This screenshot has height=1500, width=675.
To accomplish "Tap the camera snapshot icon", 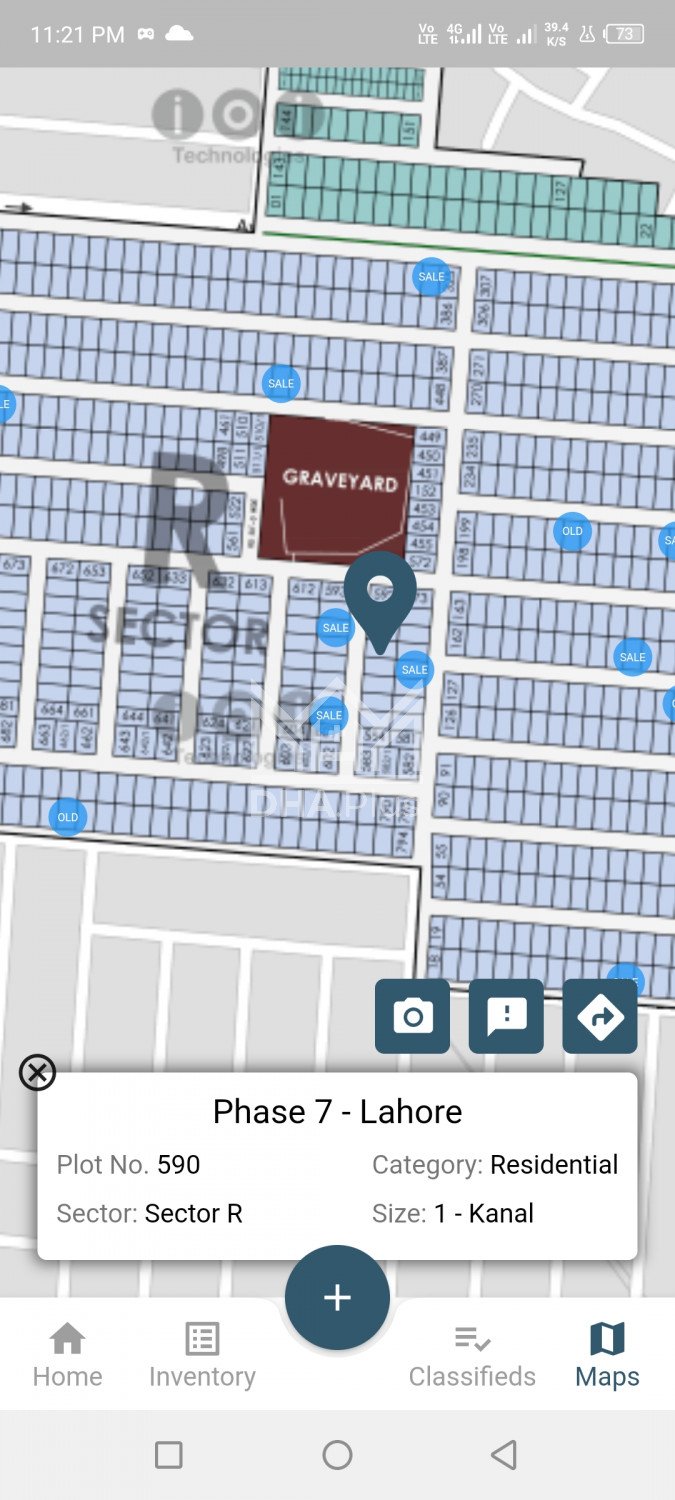I will pyautogui.click(x=412, y=1016).
